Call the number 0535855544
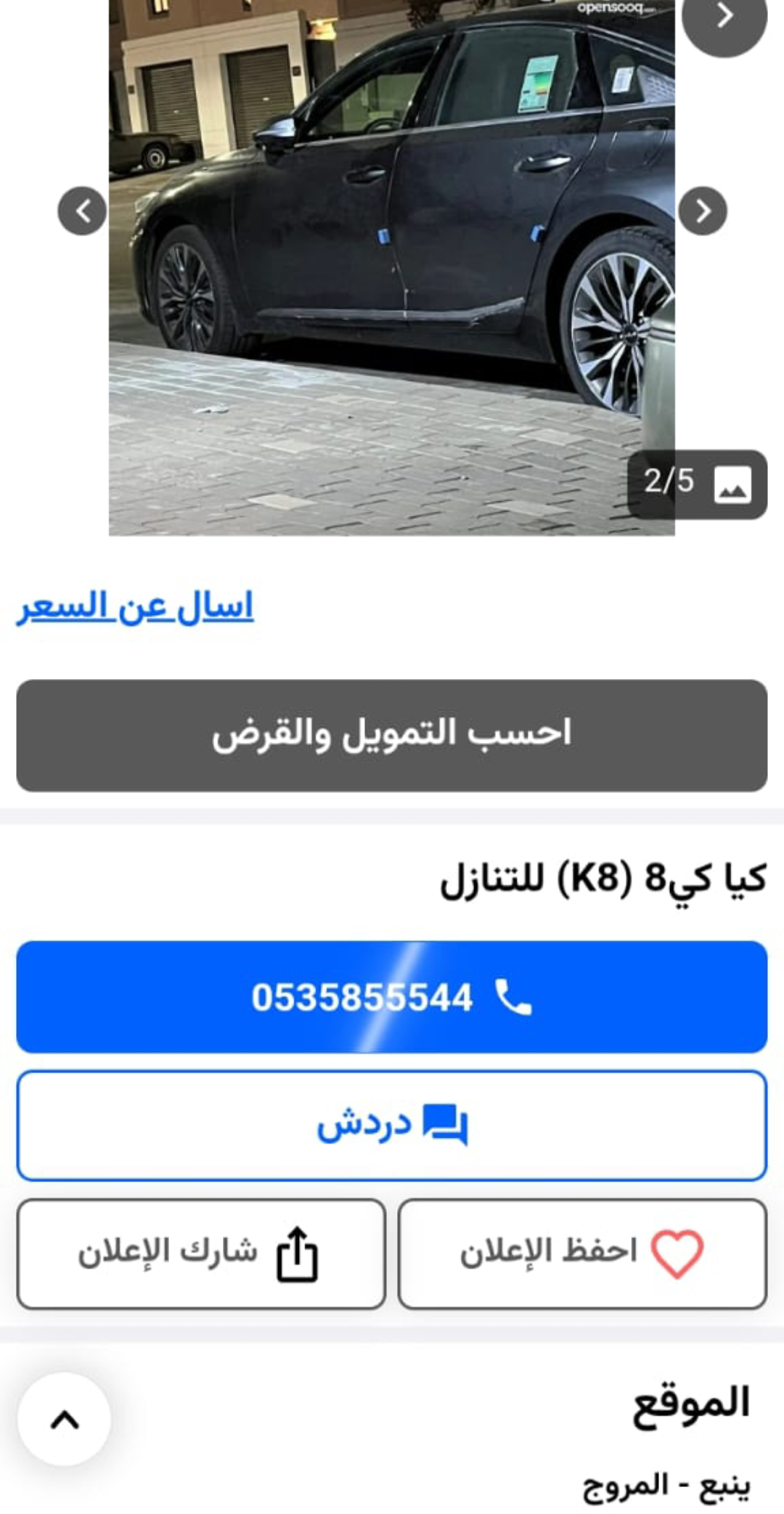Viewport: 784px width, 1514px height. click(392, 996)
